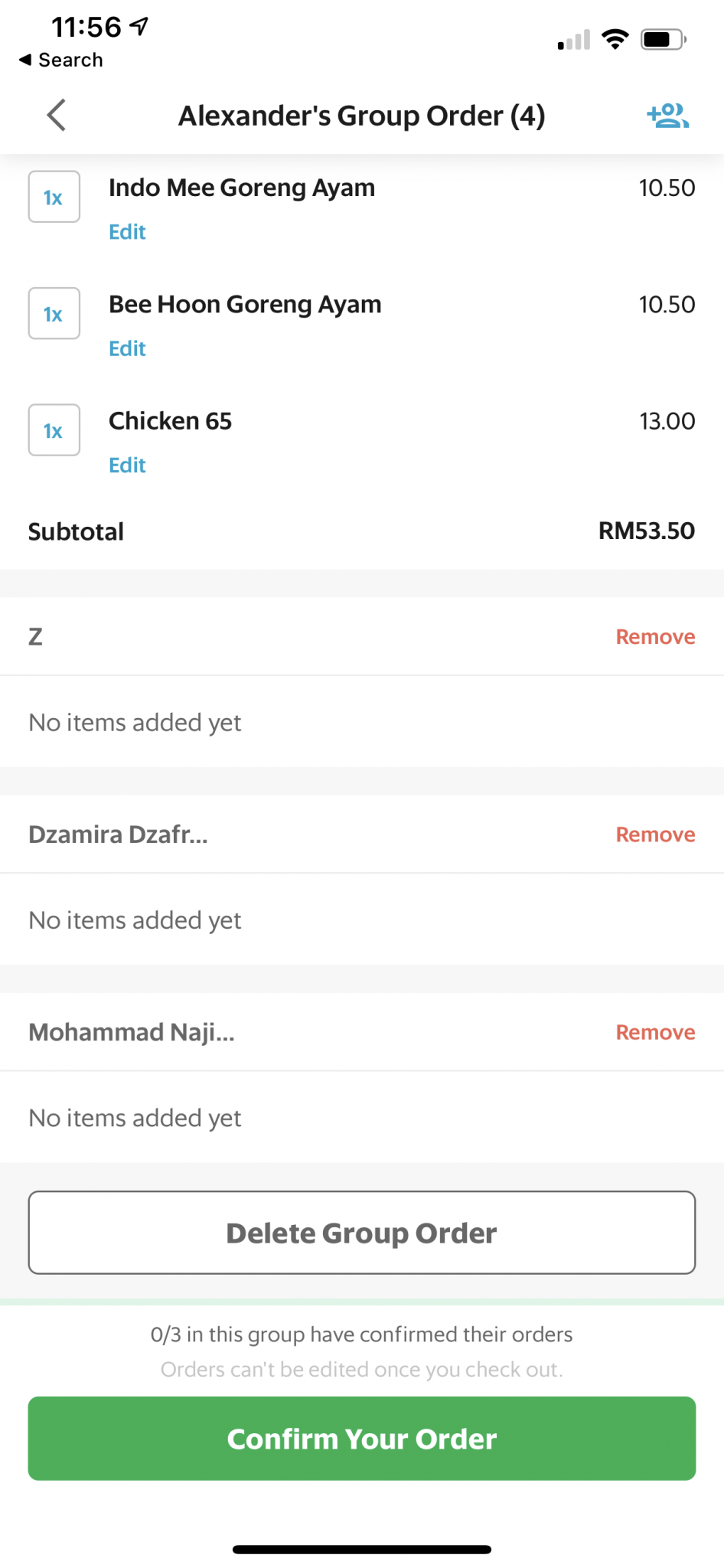724x1568 pixels.
Task: Select the group order title header
Action: (x=361, y=115)
